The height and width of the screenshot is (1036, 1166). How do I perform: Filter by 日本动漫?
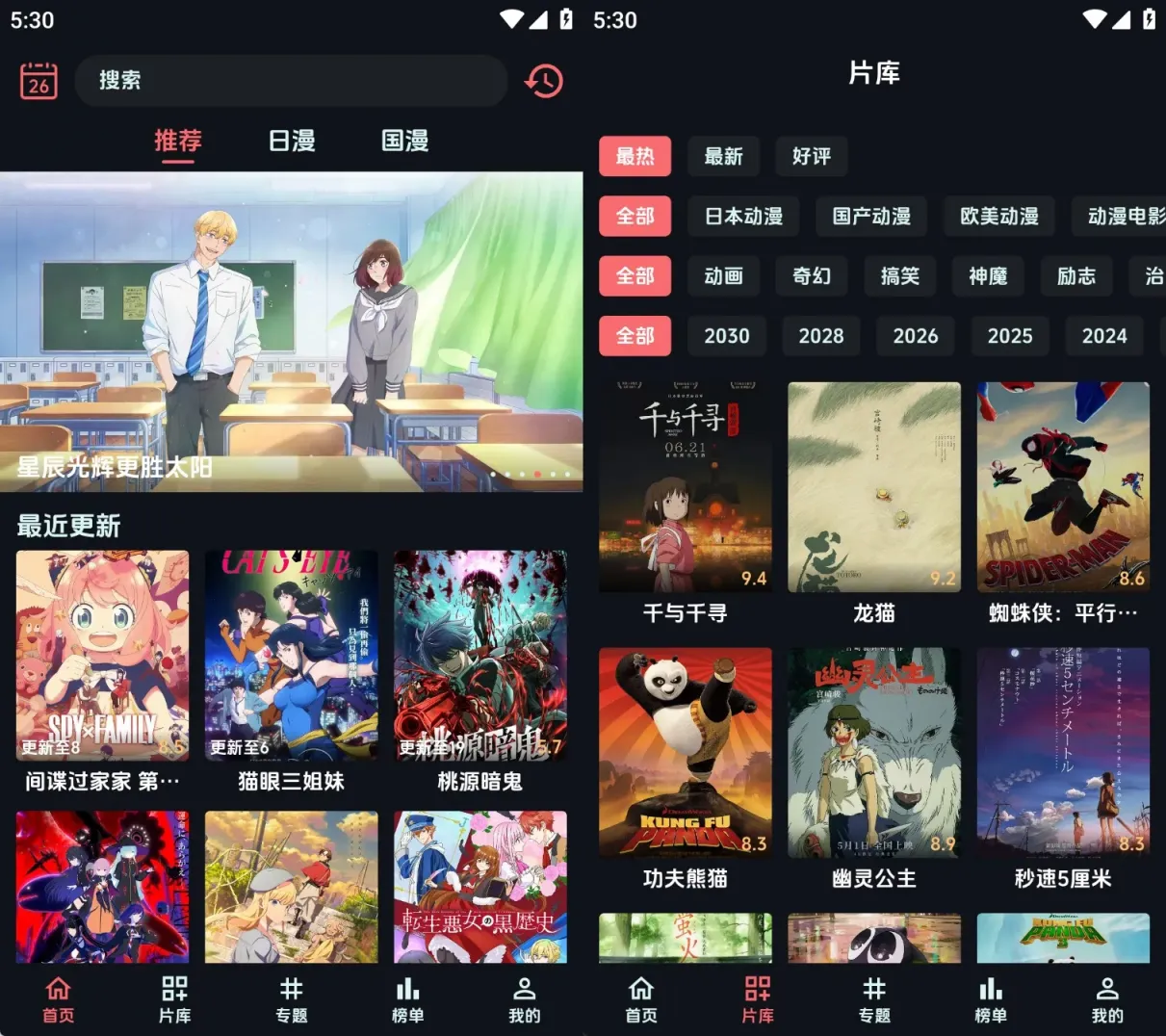click(743, 217)
